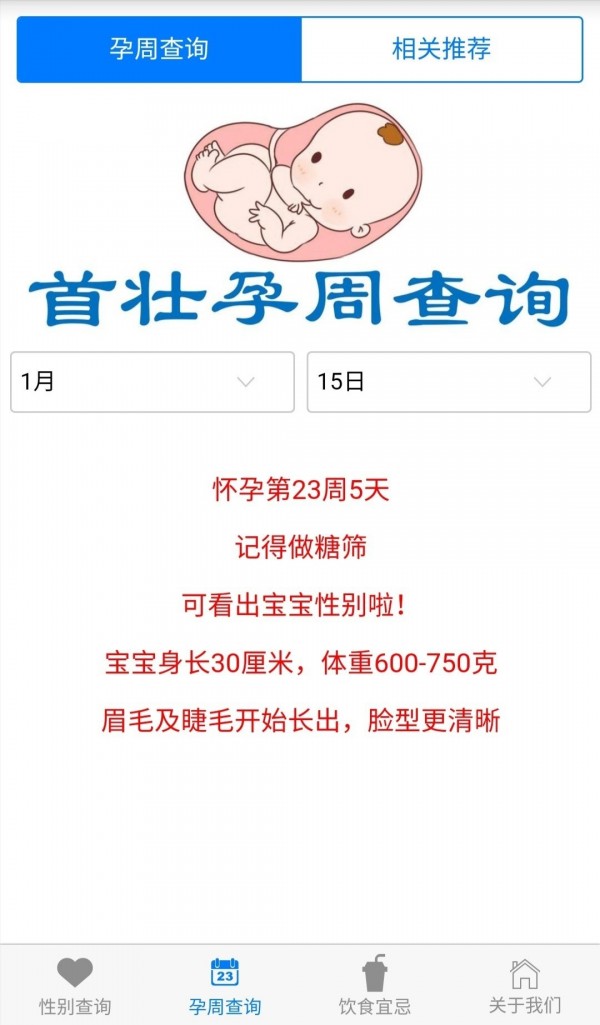Go to 性别查询 in bottom navigation
This screenshot has width=600, height=1025.
[x=75, y=984]
